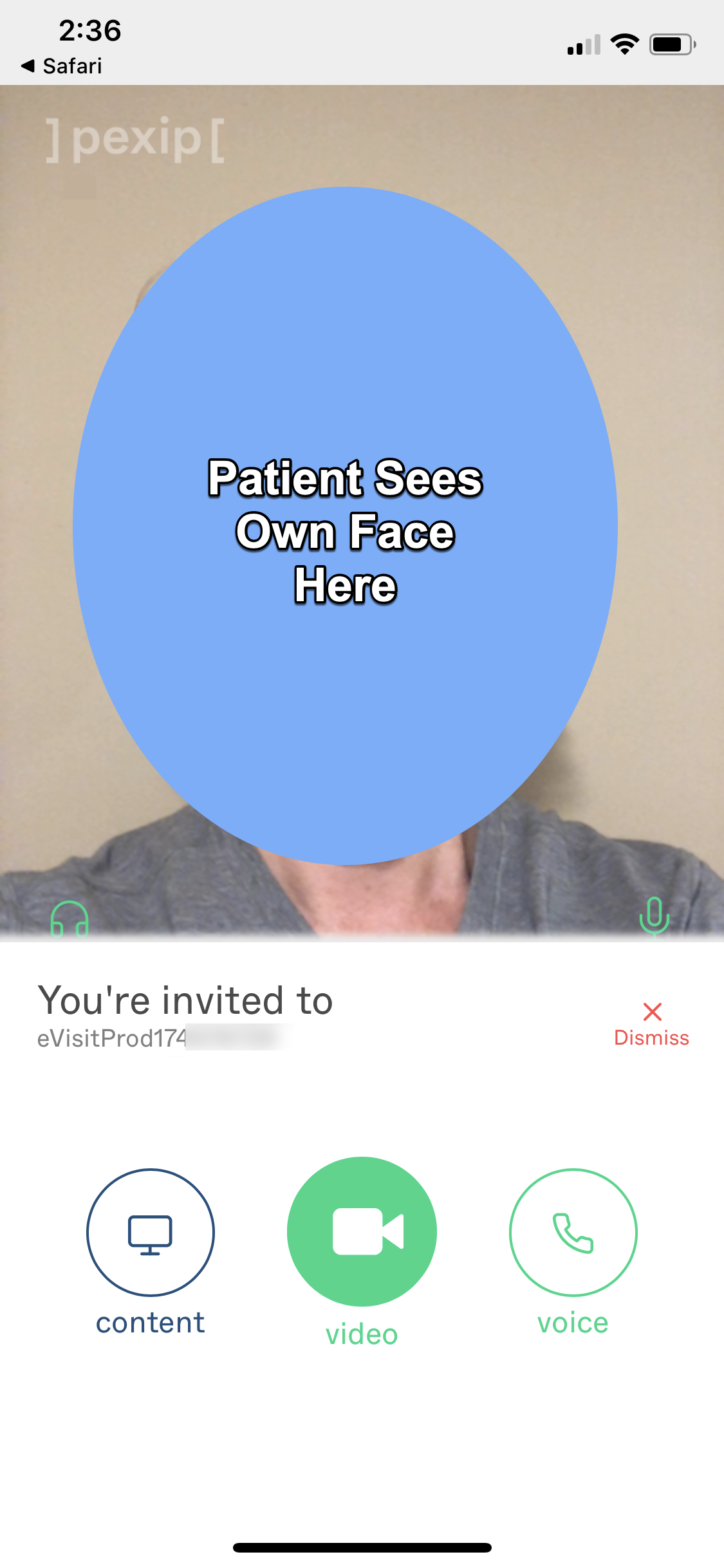Toggle the microphone icon

pos(654,916)
